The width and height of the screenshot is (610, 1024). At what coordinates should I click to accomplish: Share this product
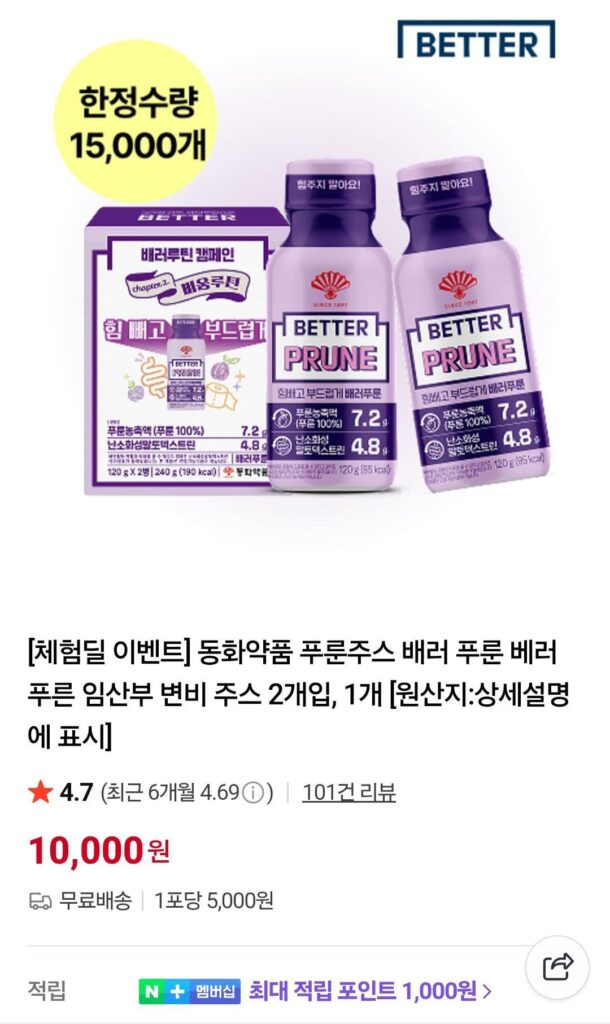(557, 967)
